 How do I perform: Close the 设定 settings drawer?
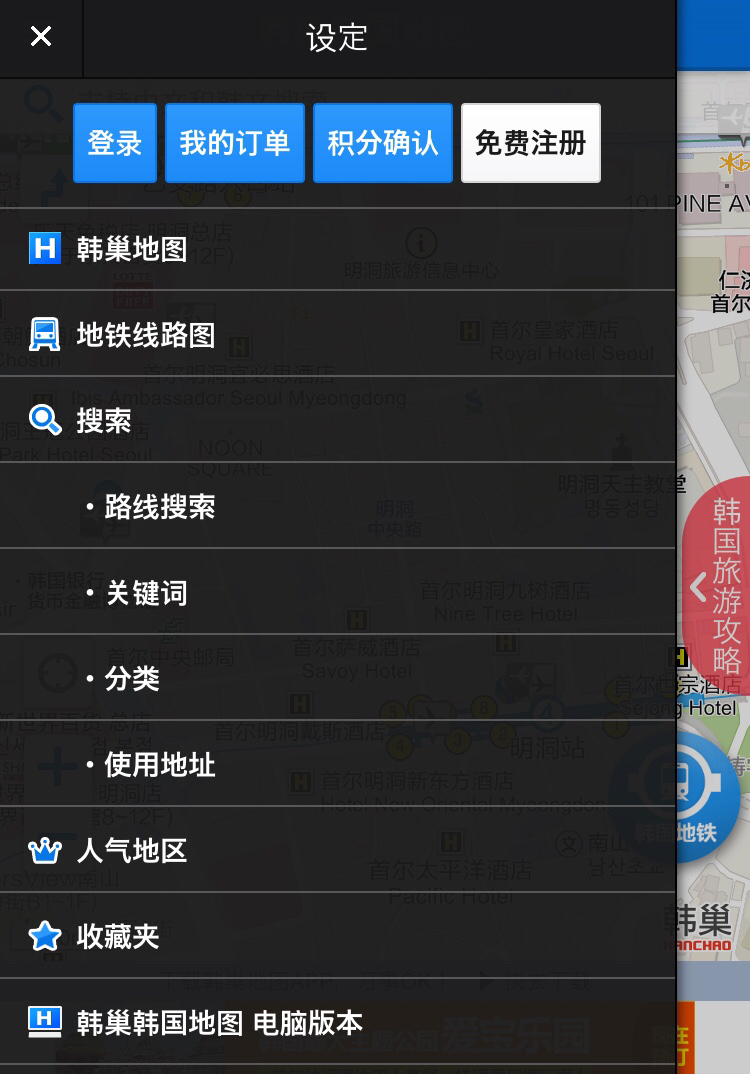tap(40, 37)
